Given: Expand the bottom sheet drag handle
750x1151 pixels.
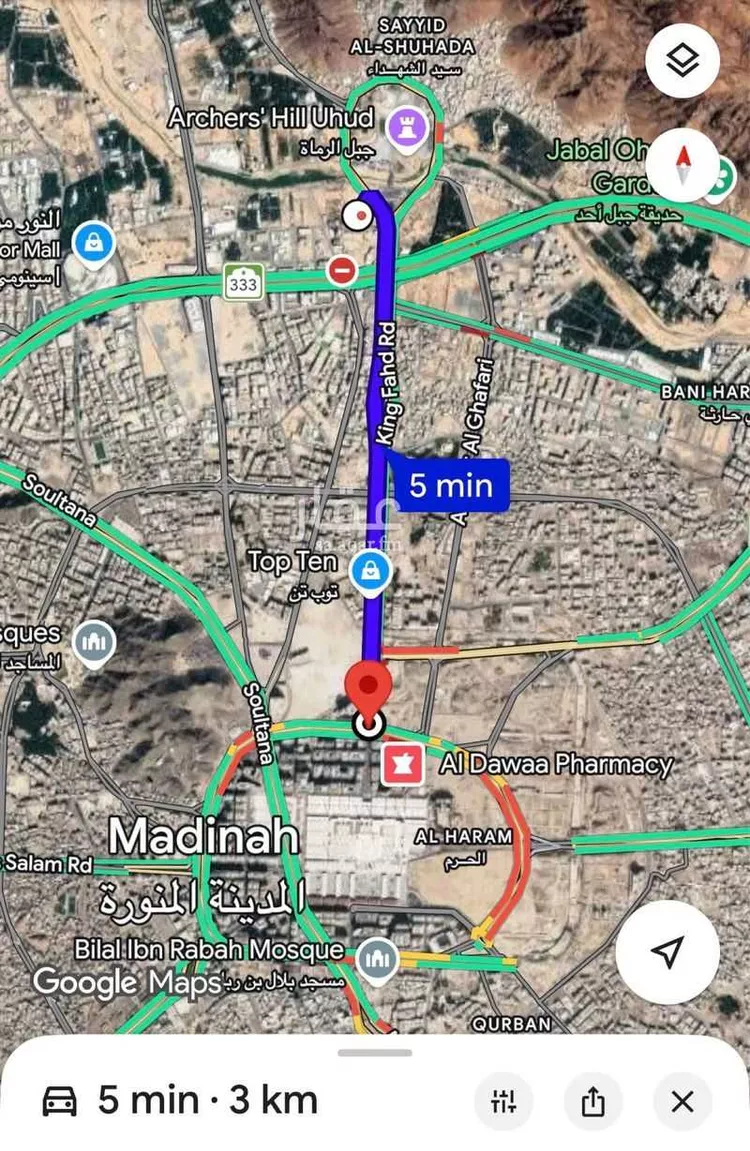Looking at the screenshot, I should point(374,1053).
